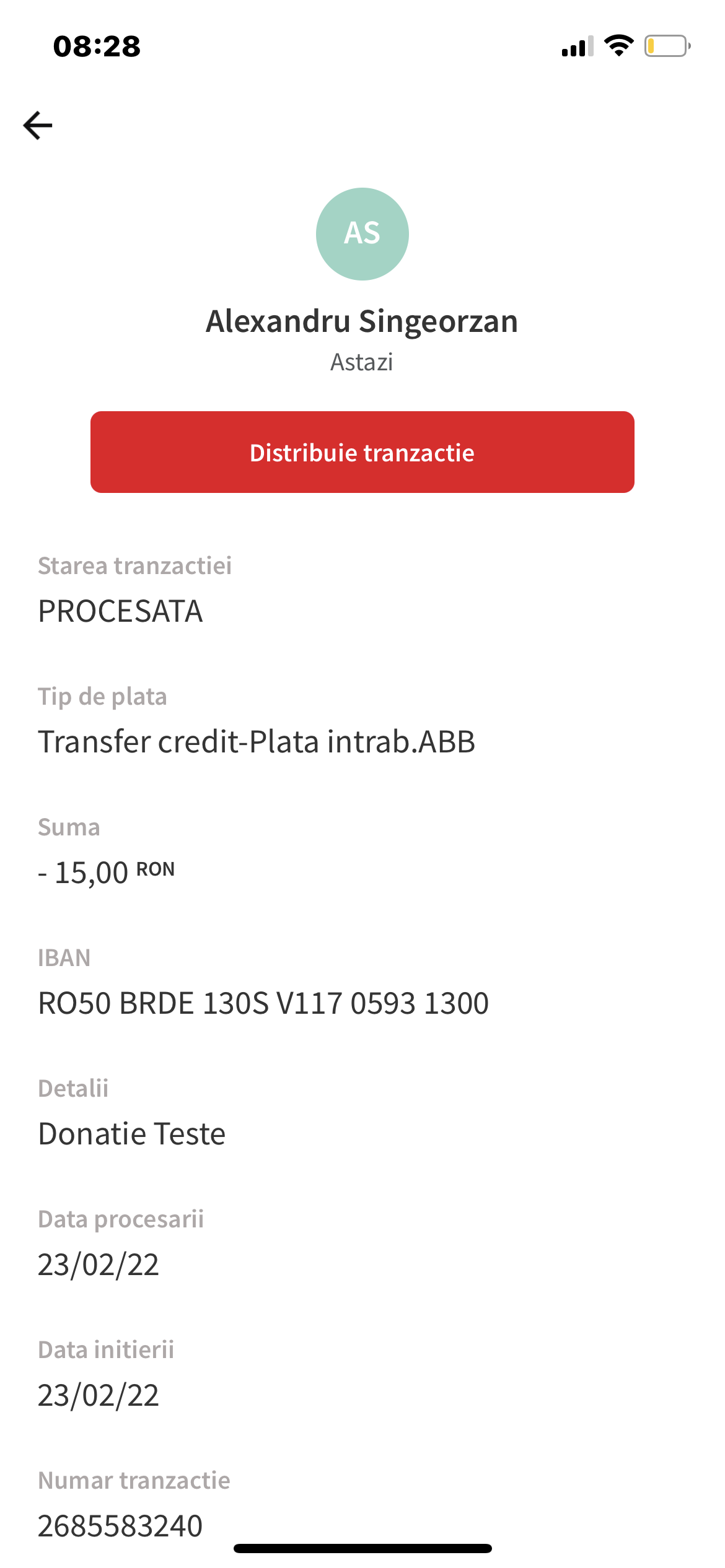
Task: Go back using the arrow icon
Action: pyautogui.click(x=38, y=126)
